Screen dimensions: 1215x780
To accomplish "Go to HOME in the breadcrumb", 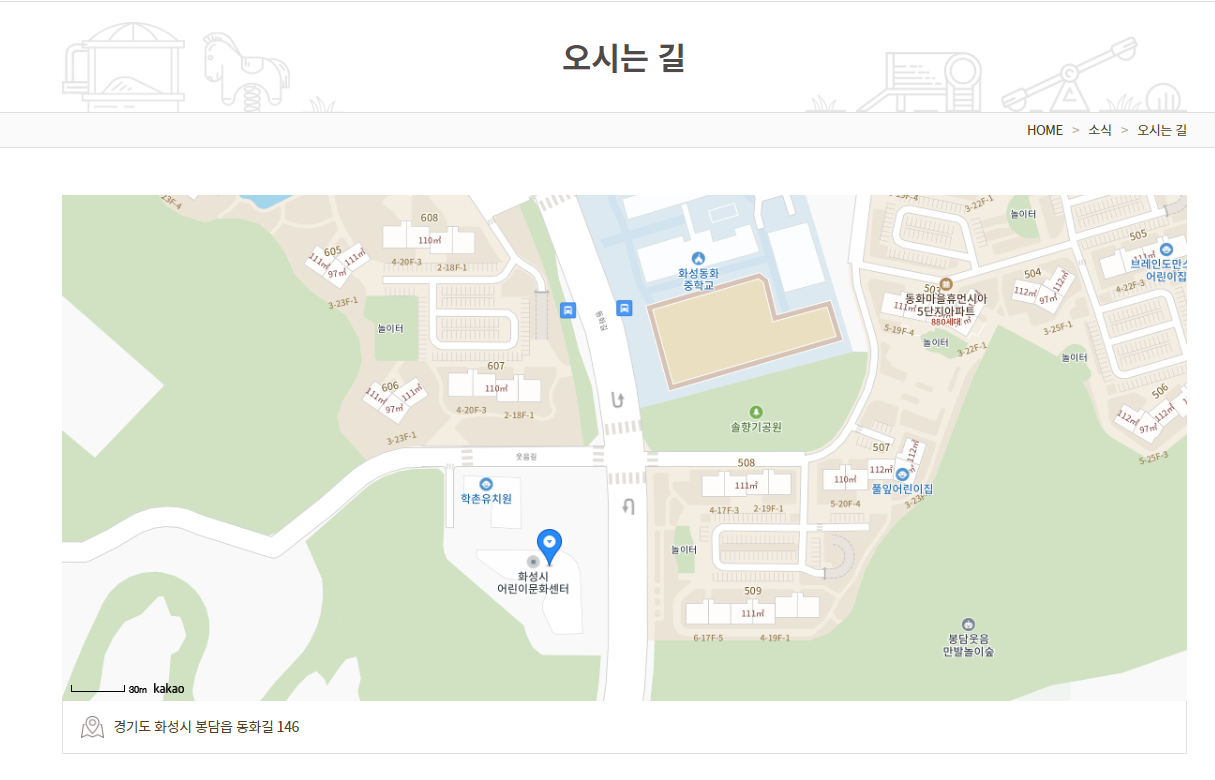I will tap(1044, 130).
